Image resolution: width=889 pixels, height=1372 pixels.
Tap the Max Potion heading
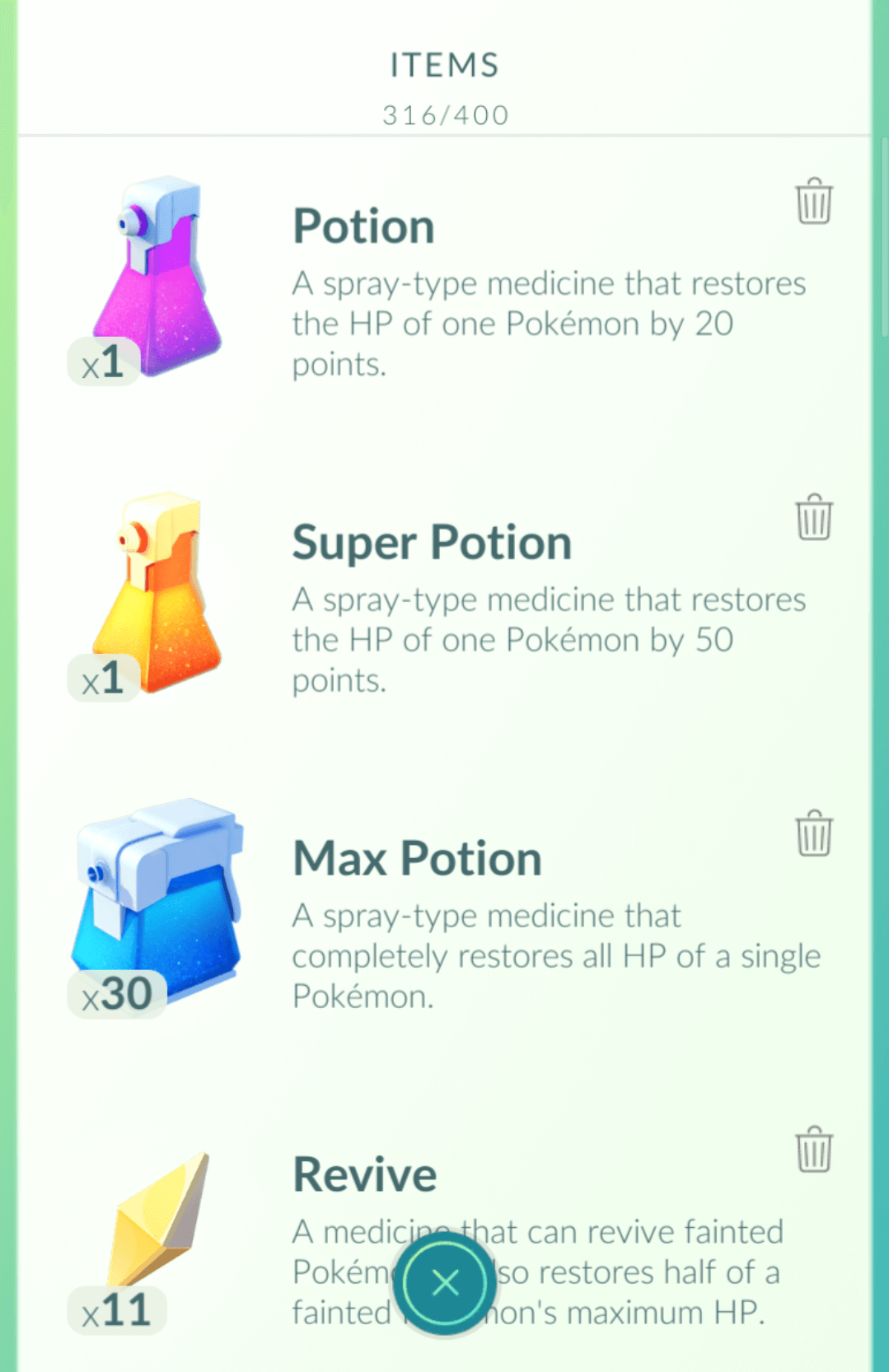[x=417, y=857]
